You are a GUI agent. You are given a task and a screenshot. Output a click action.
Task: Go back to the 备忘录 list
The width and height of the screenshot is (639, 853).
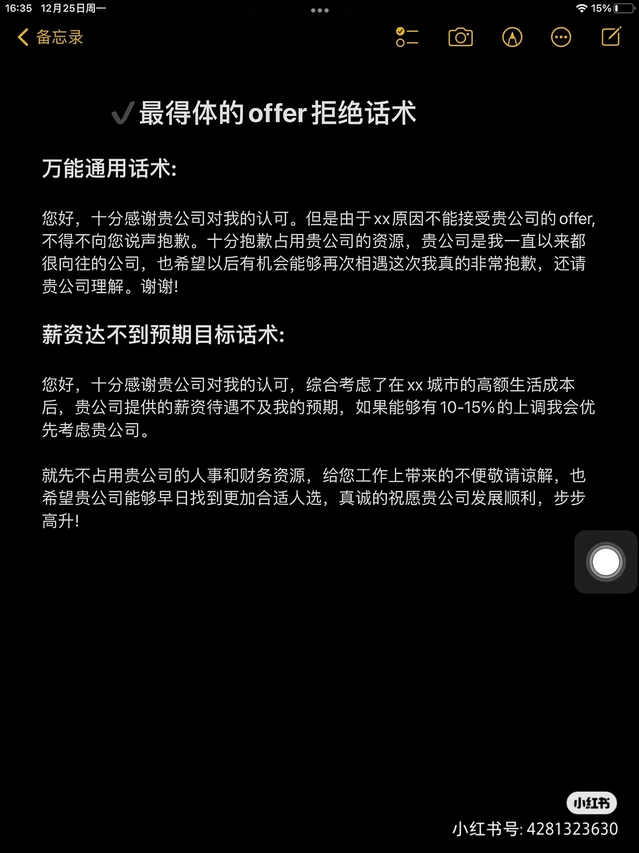(x=50, y=37)
